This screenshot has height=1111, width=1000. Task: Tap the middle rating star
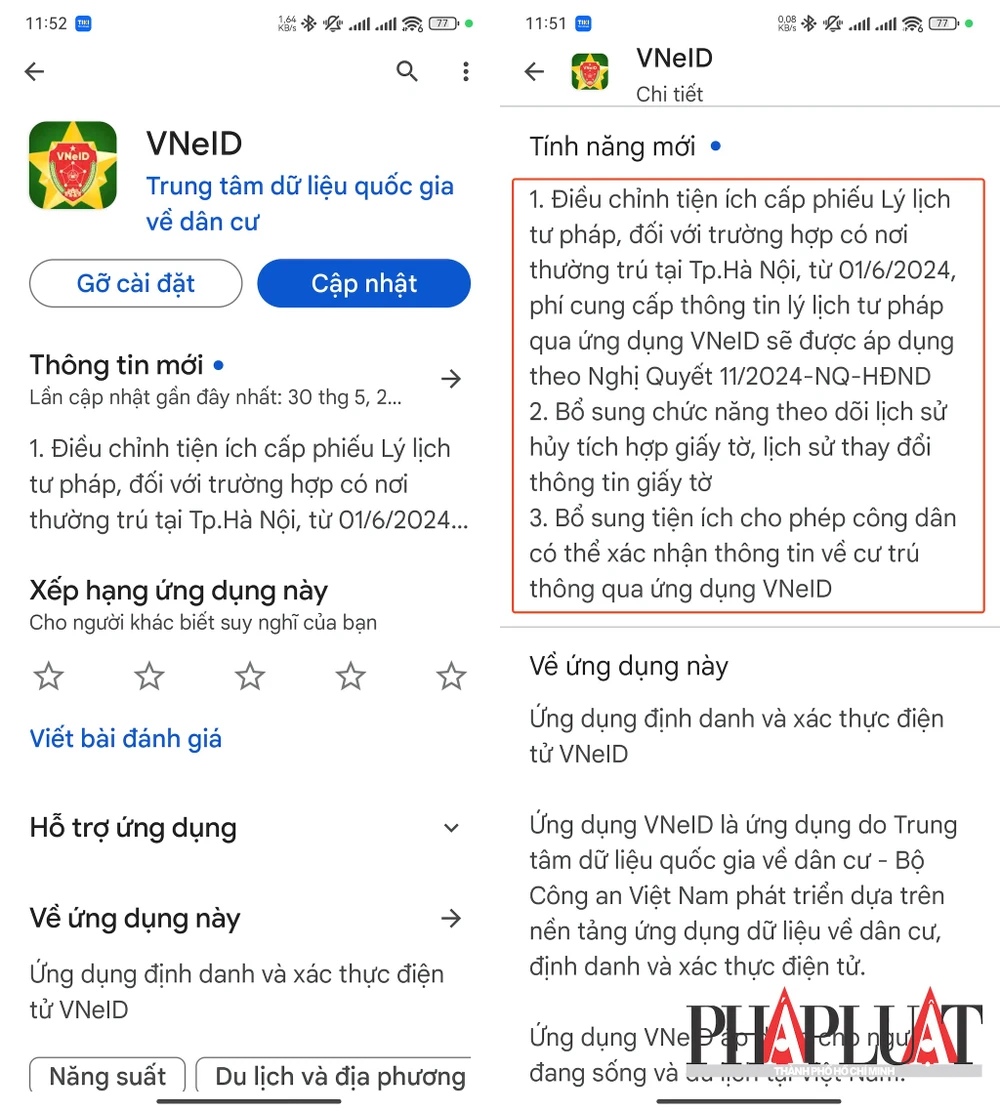[x=249, y=676]
